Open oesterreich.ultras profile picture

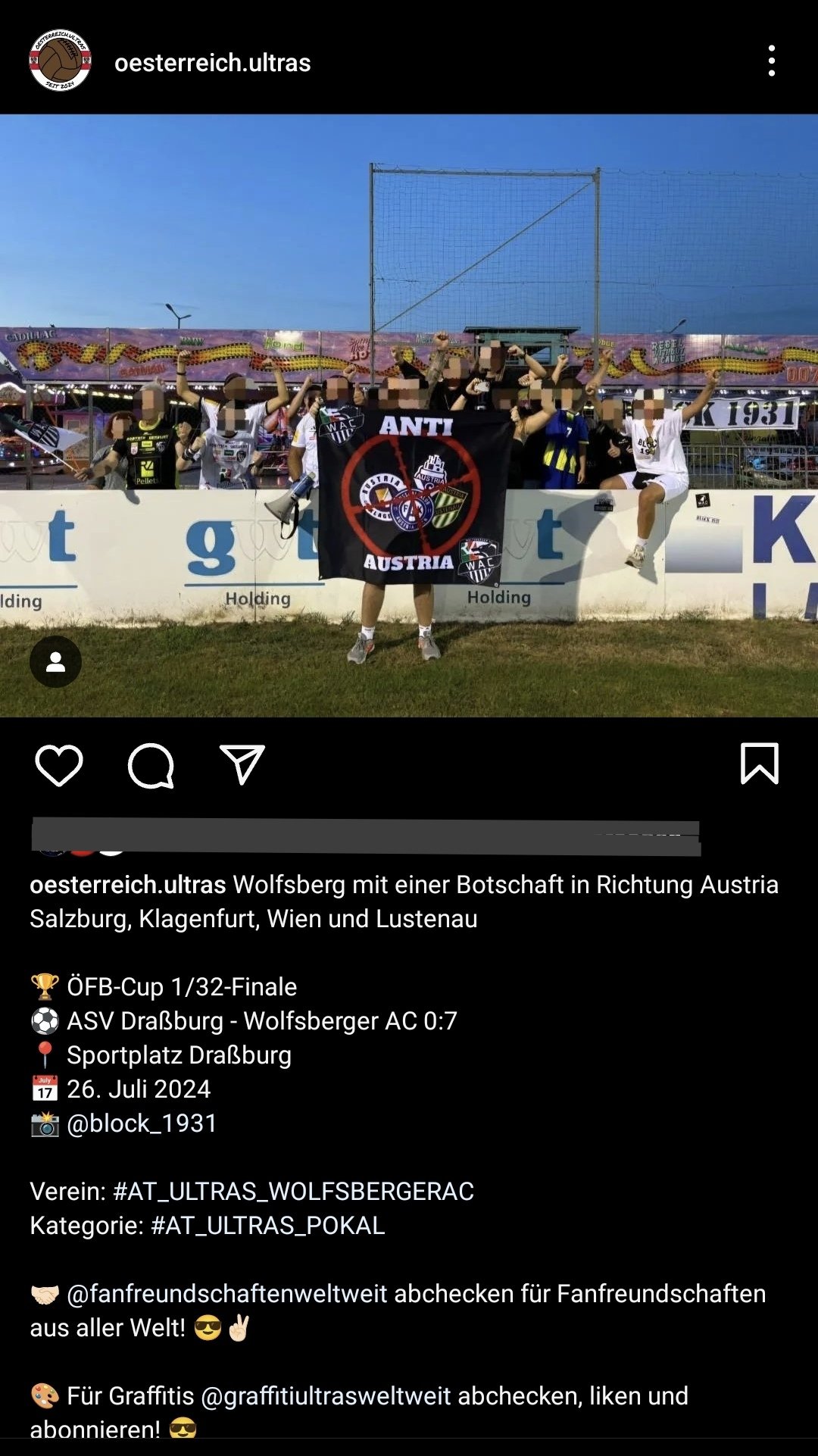[60, 61]
